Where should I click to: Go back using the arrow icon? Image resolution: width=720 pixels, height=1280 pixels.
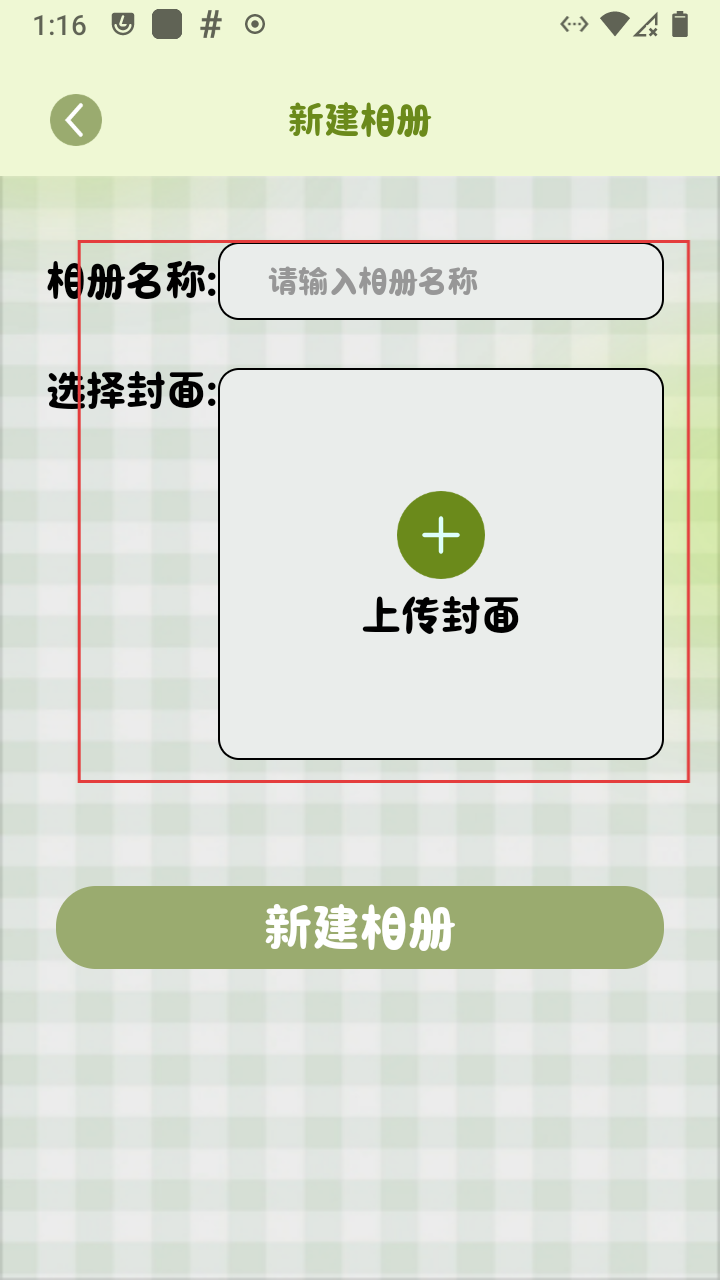click(76, 121)
